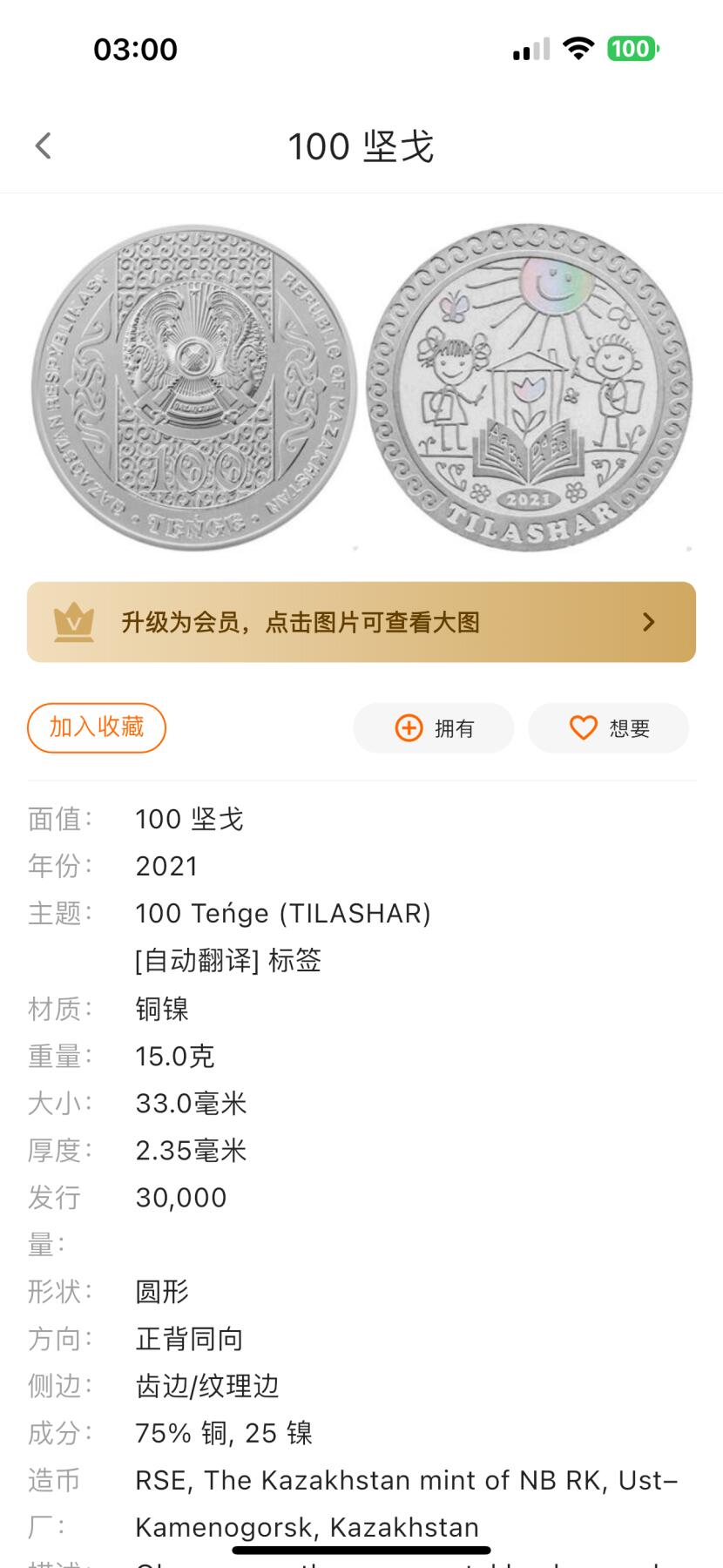Select the 100 坚戈 title in the header
This screenshot has width=723, height=1568.
click(x=361, y=146)
